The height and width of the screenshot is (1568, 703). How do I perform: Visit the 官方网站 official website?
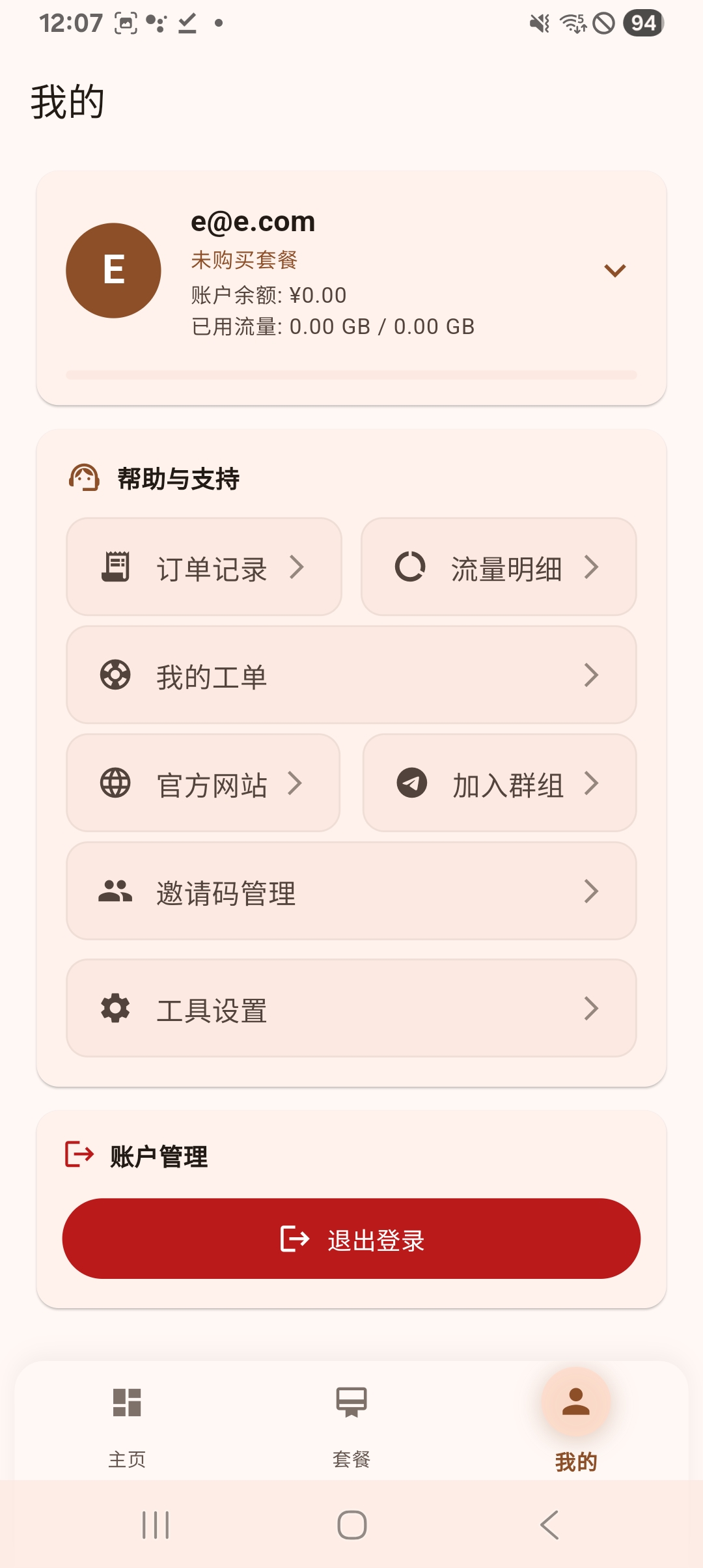(203, 783)
